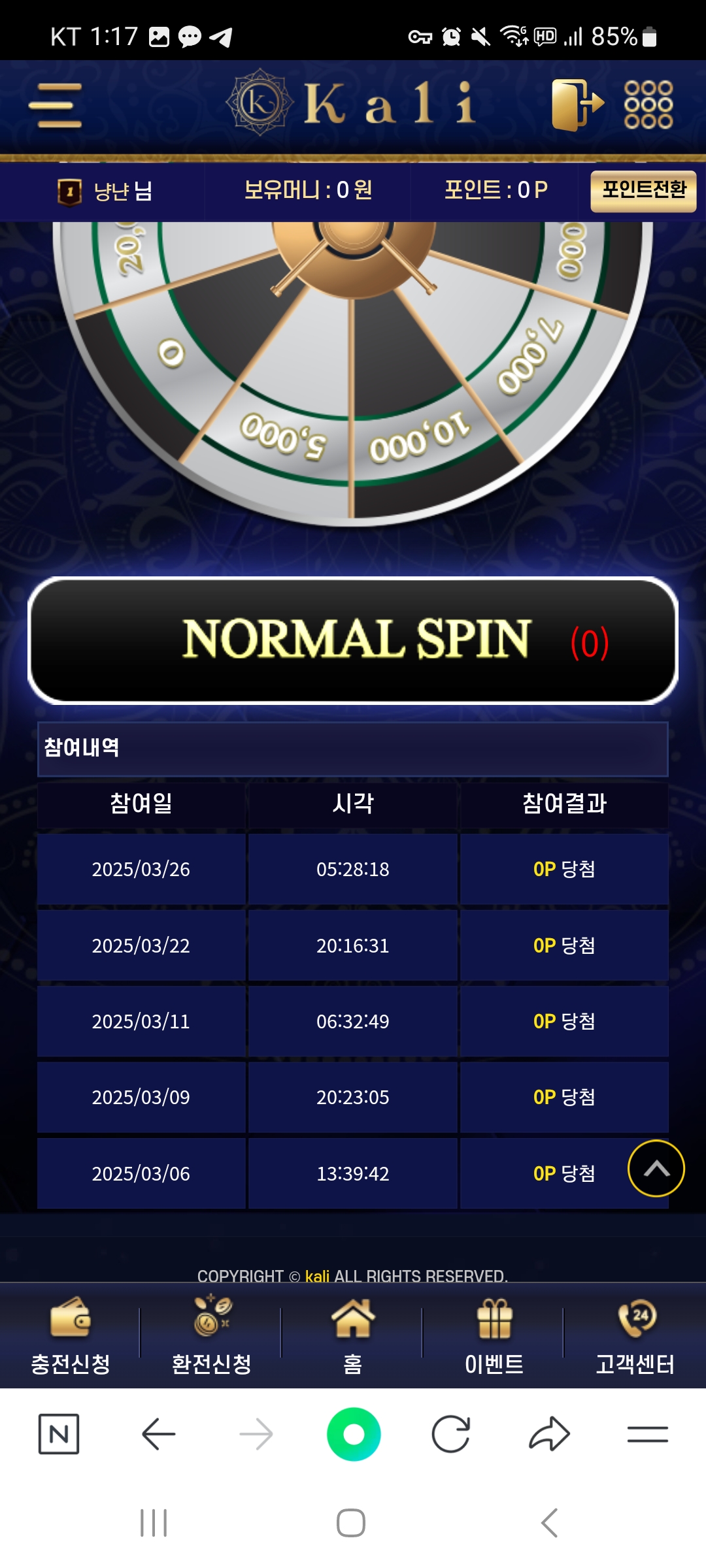Tap the 포인트전환 button

pyautogui.click(x=643, y=191)
